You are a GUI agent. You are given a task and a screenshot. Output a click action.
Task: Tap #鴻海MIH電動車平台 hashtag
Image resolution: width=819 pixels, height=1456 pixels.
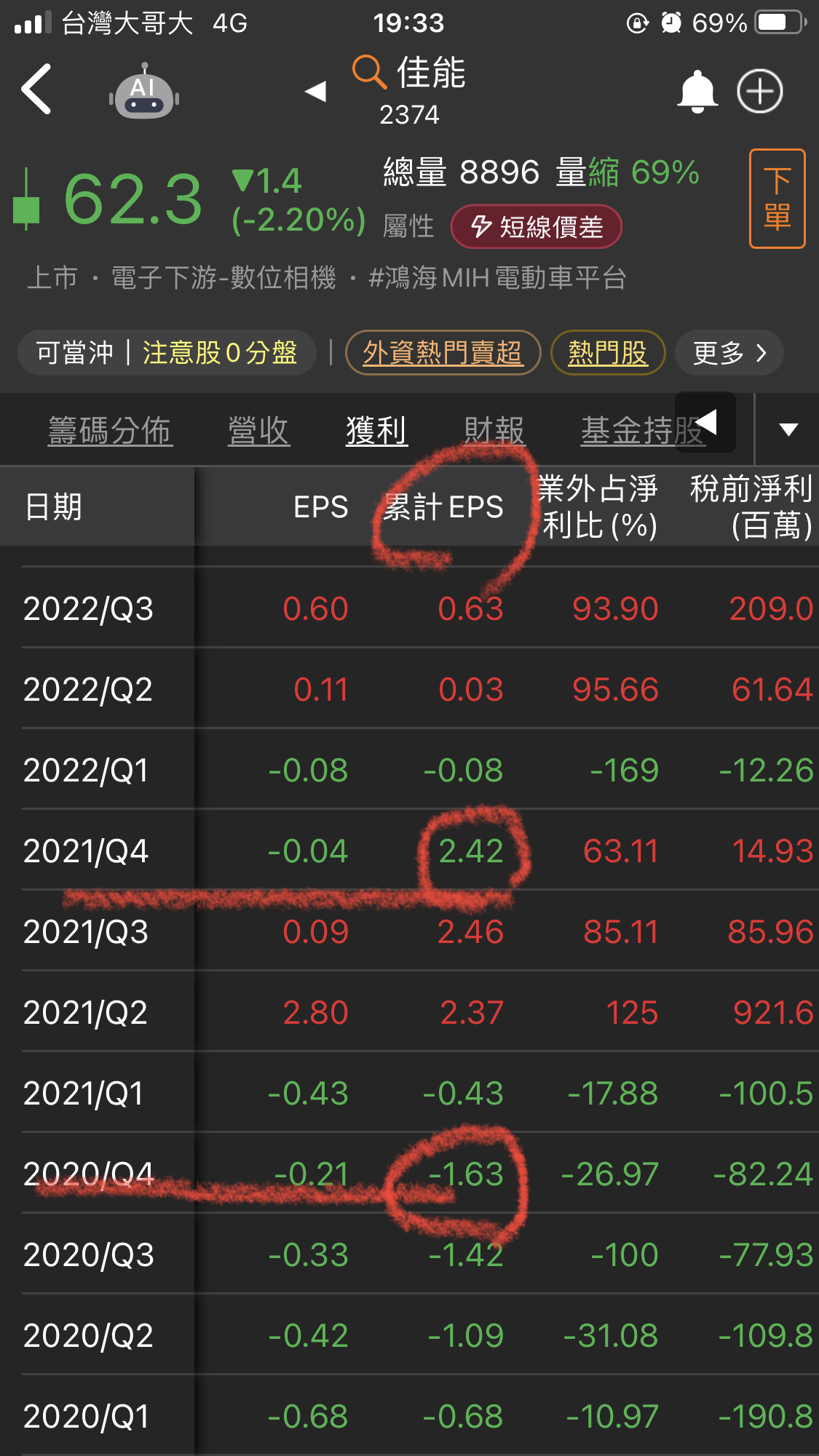(x=497, y=278)
